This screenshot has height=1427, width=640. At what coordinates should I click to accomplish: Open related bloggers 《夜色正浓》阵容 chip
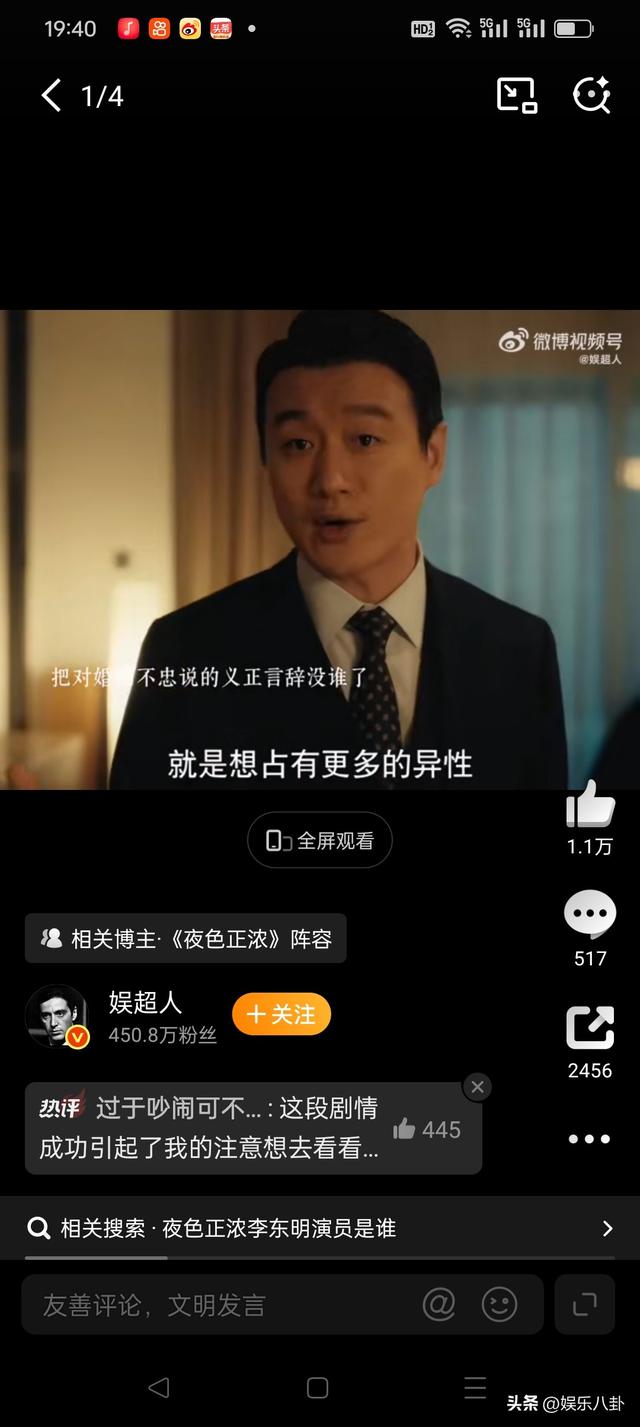186,939
